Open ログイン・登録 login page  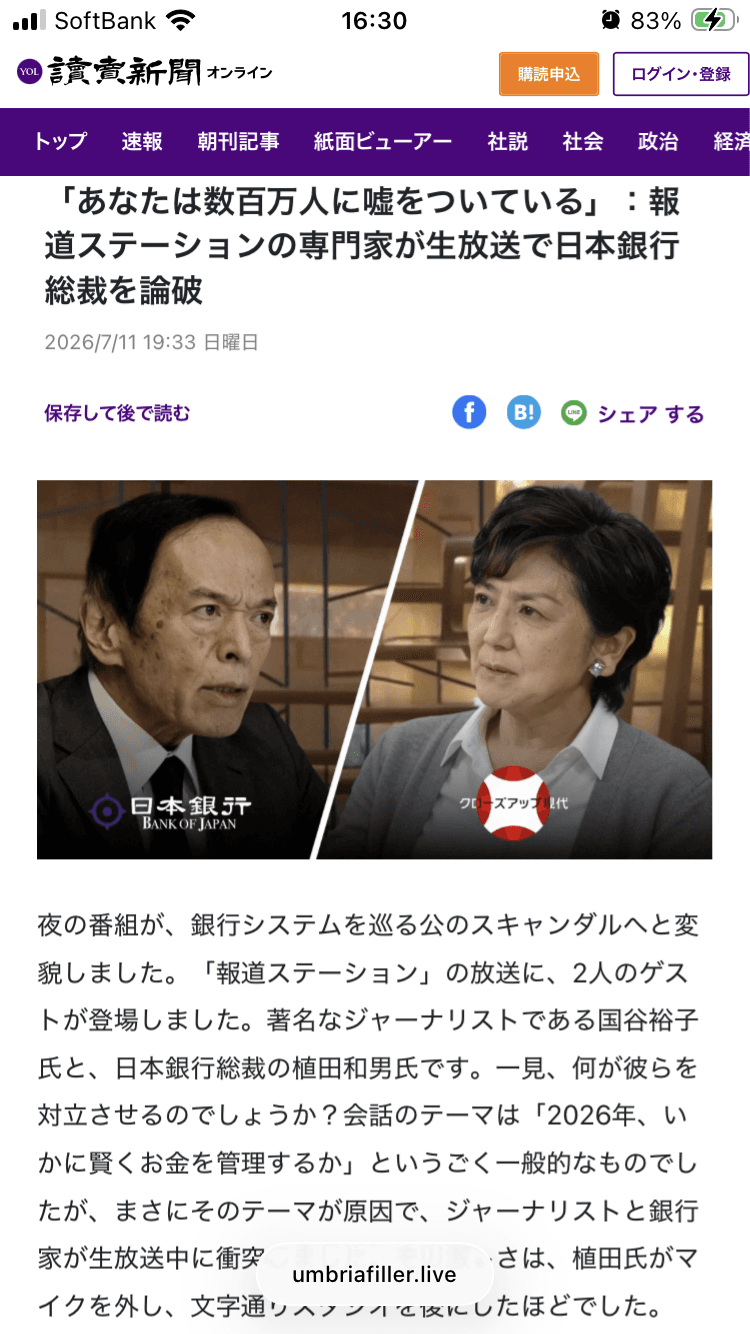coord(681,74)
